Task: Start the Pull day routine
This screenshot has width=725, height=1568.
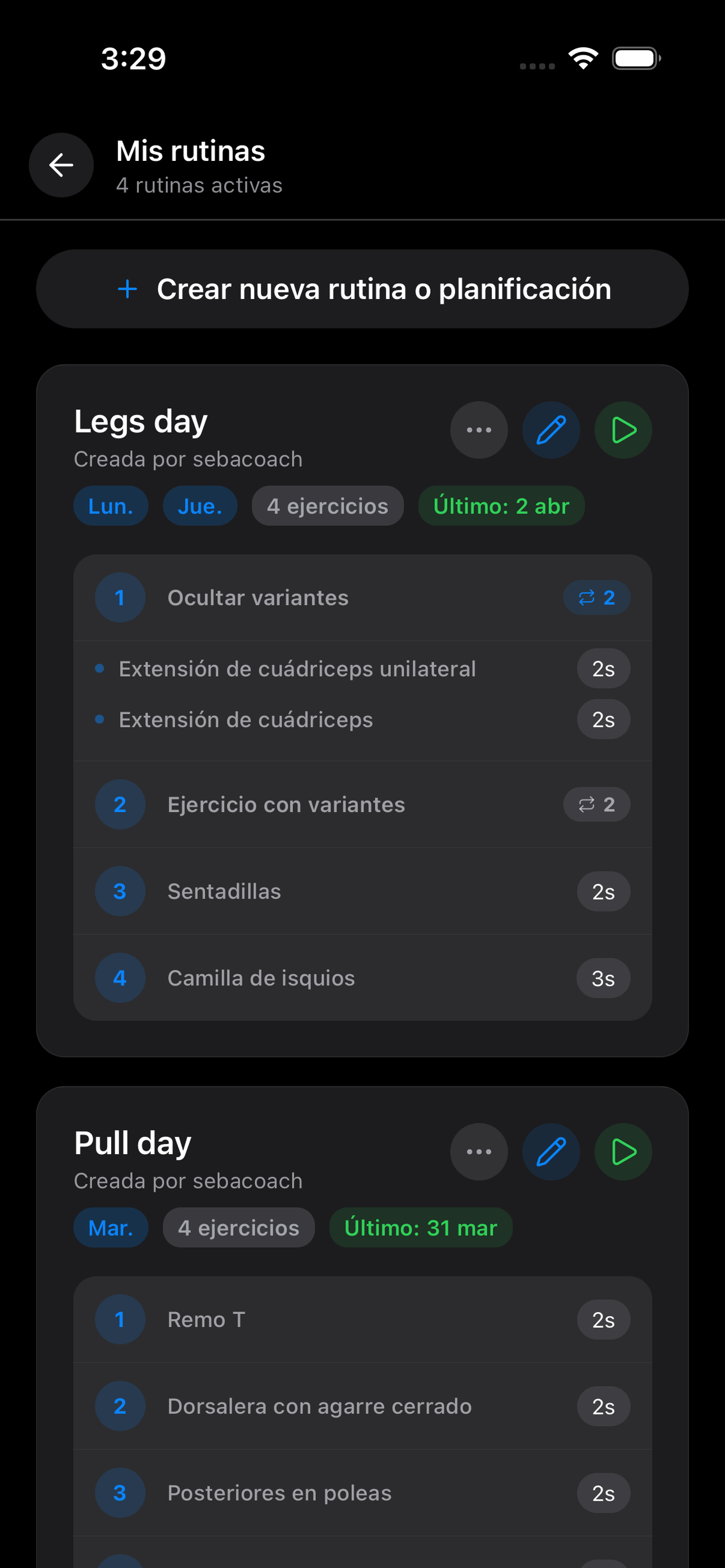Action: 623,1151
